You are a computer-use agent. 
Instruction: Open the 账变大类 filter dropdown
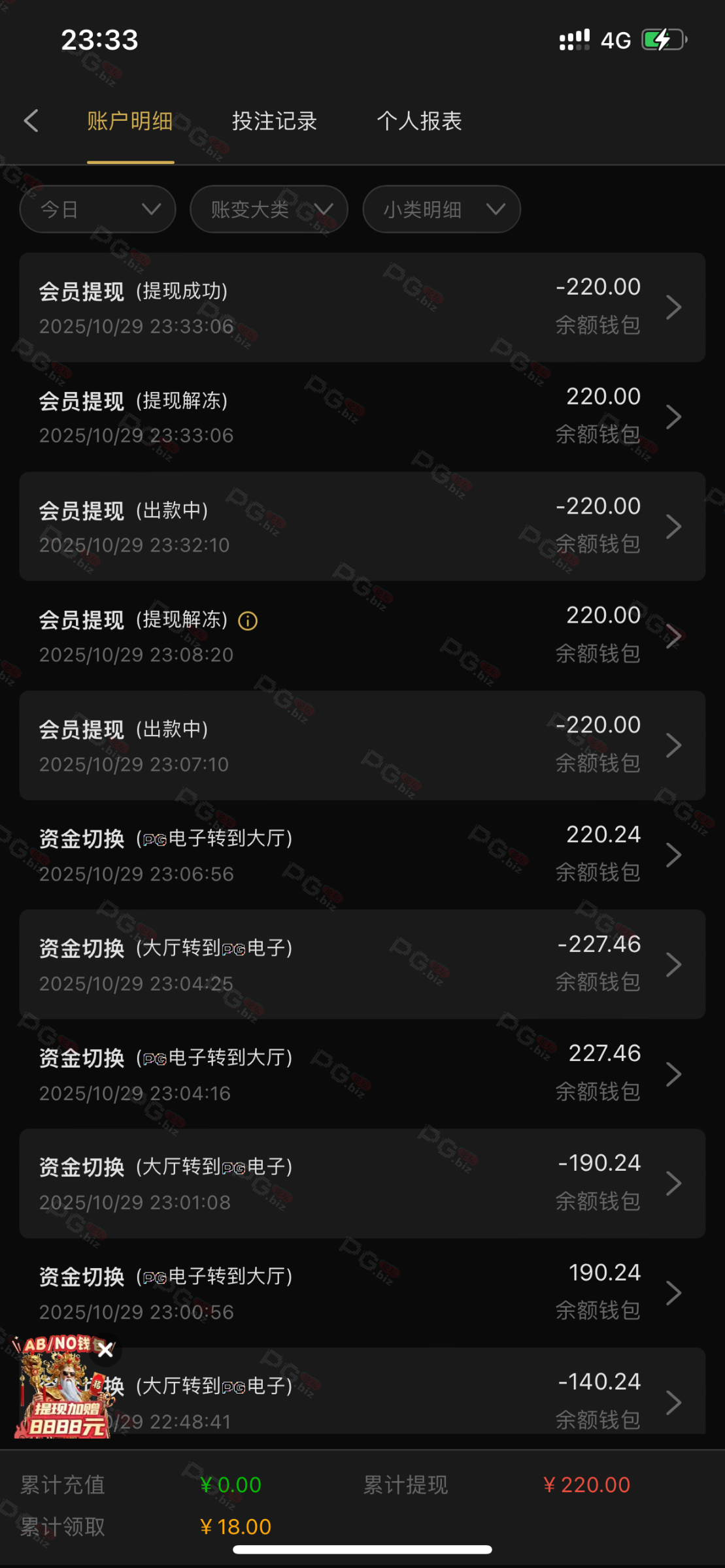(269, 210)
